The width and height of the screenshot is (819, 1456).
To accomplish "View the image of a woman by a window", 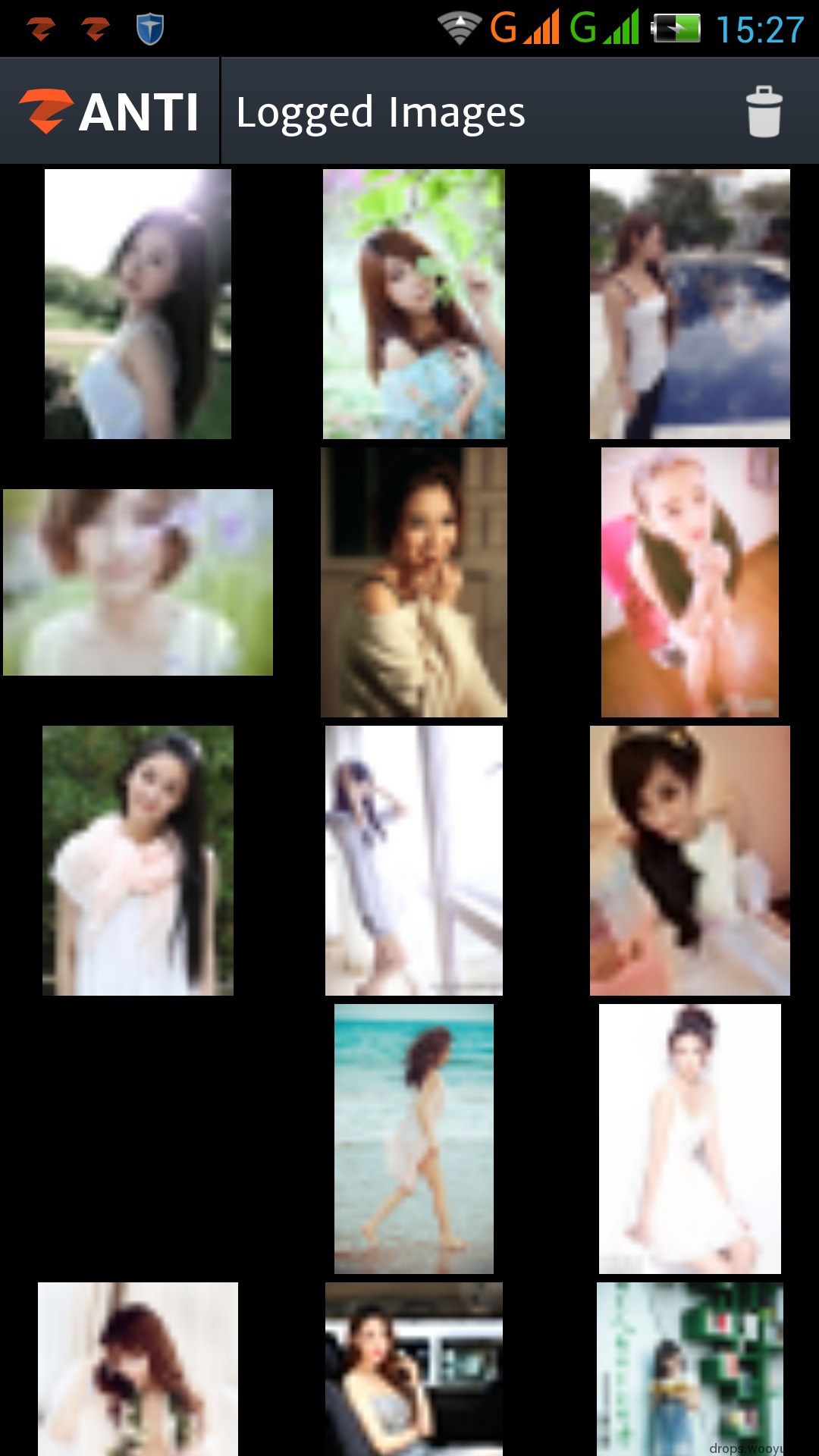I will click(413, 860).
